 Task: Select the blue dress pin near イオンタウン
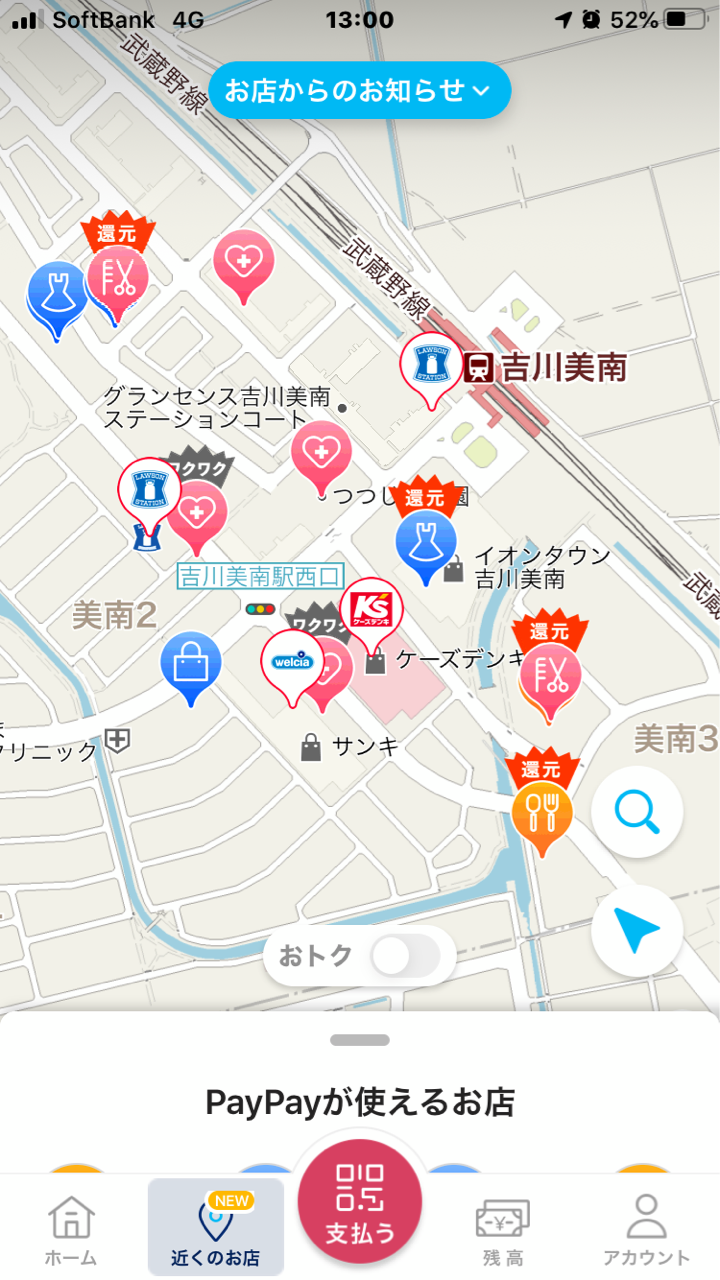426,544
